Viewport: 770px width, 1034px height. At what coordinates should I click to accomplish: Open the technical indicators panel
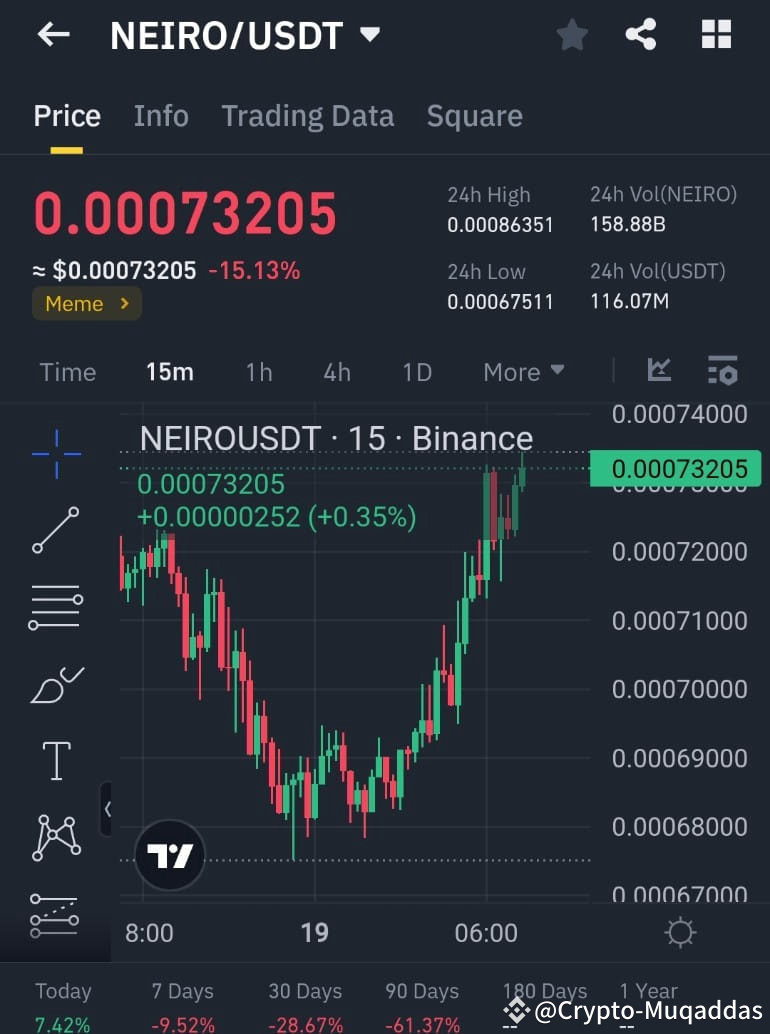click(x=659, y=369)
